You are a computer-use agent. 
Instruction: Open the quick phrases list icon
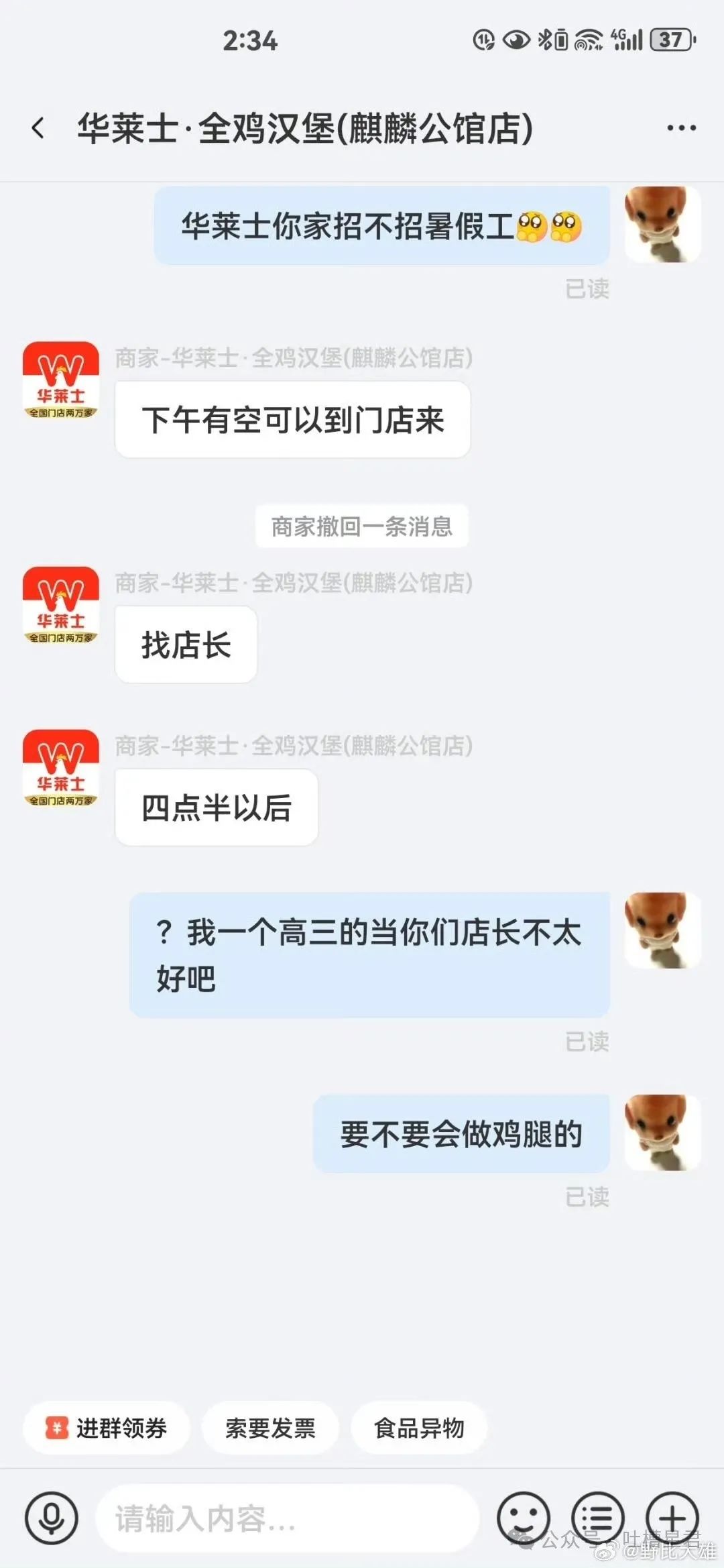pos(597,1518)
